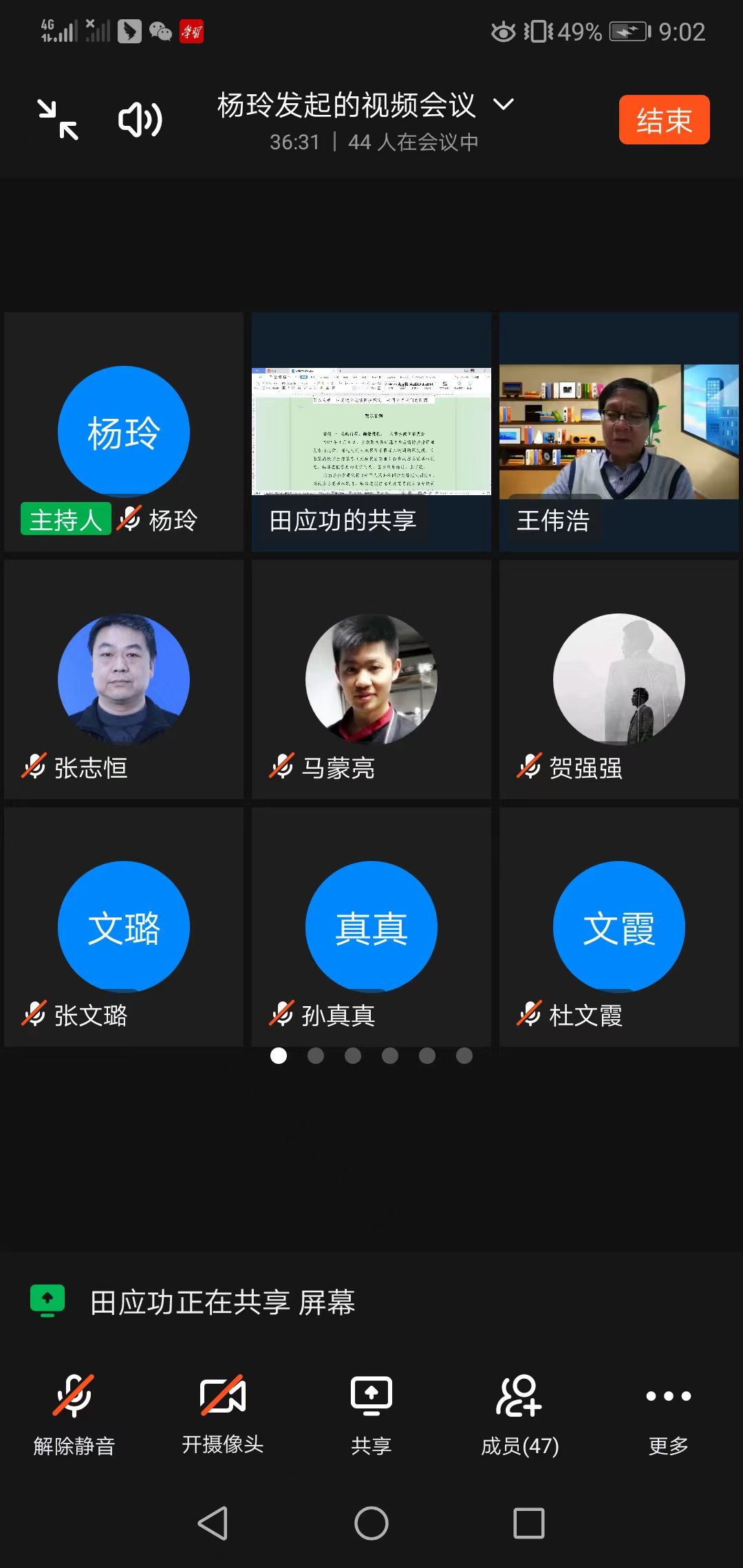The image size is (743, 1568).
Task: View the 成员(47) member list
Action: coord(520,1414)
